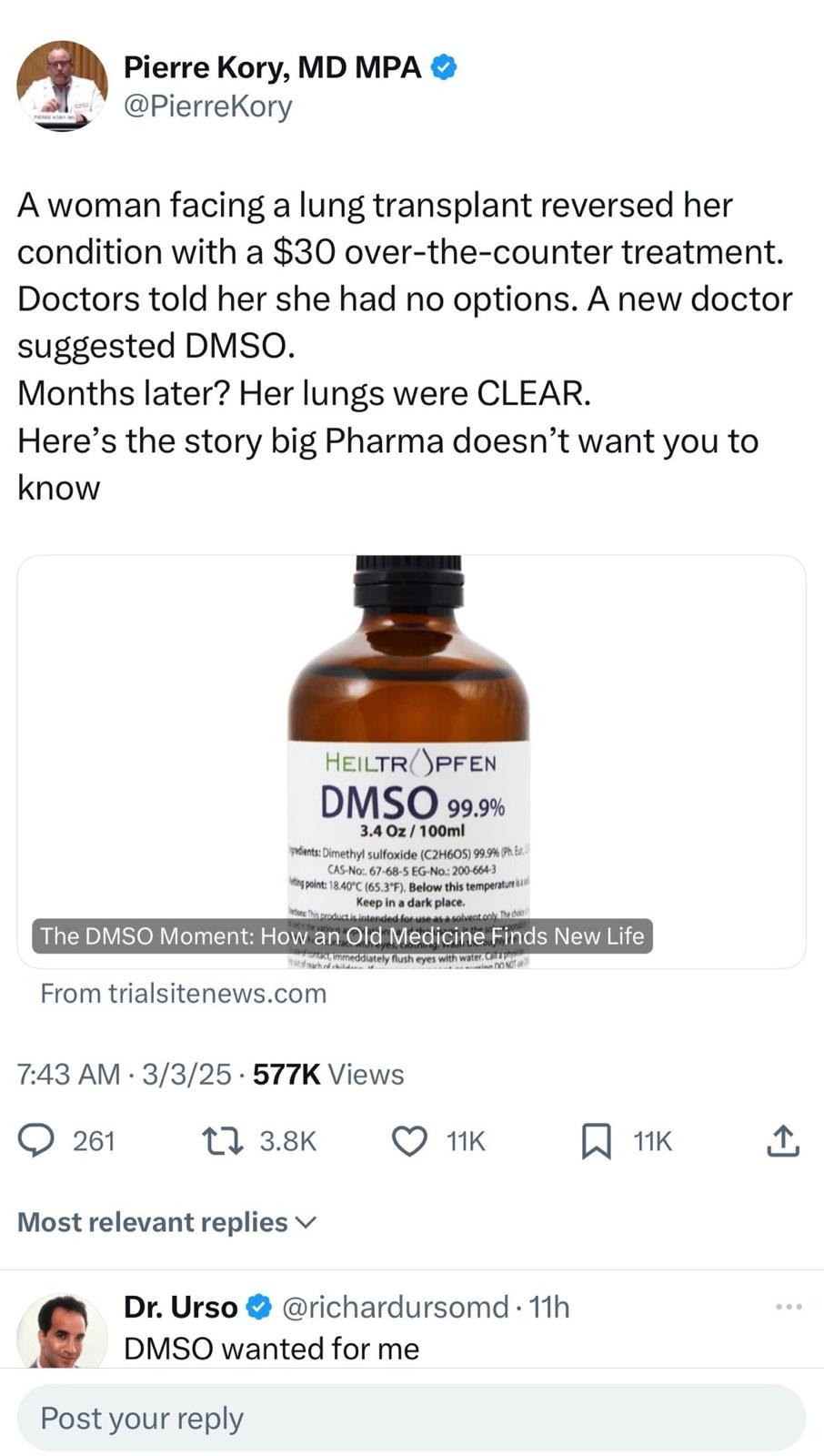Click the 3.8K repost count
The image size is (824, 1456).
286,1140
